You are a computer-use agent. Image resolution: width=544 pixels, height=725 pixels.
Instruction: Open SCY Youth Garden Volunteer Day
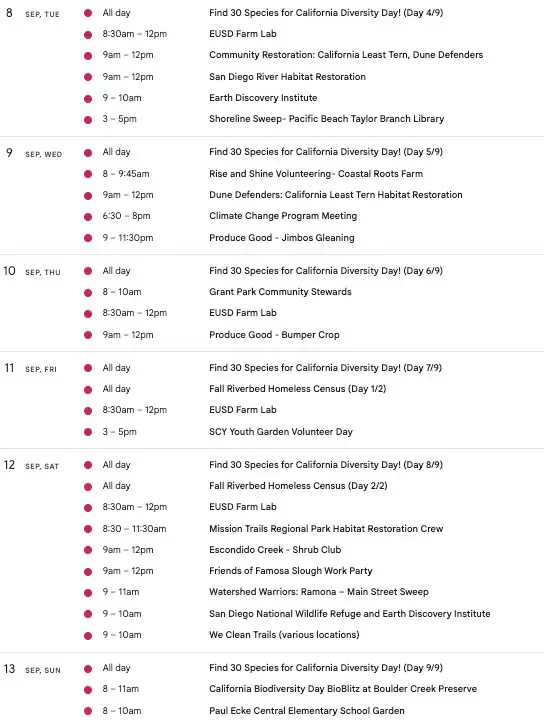pos(281,432)
